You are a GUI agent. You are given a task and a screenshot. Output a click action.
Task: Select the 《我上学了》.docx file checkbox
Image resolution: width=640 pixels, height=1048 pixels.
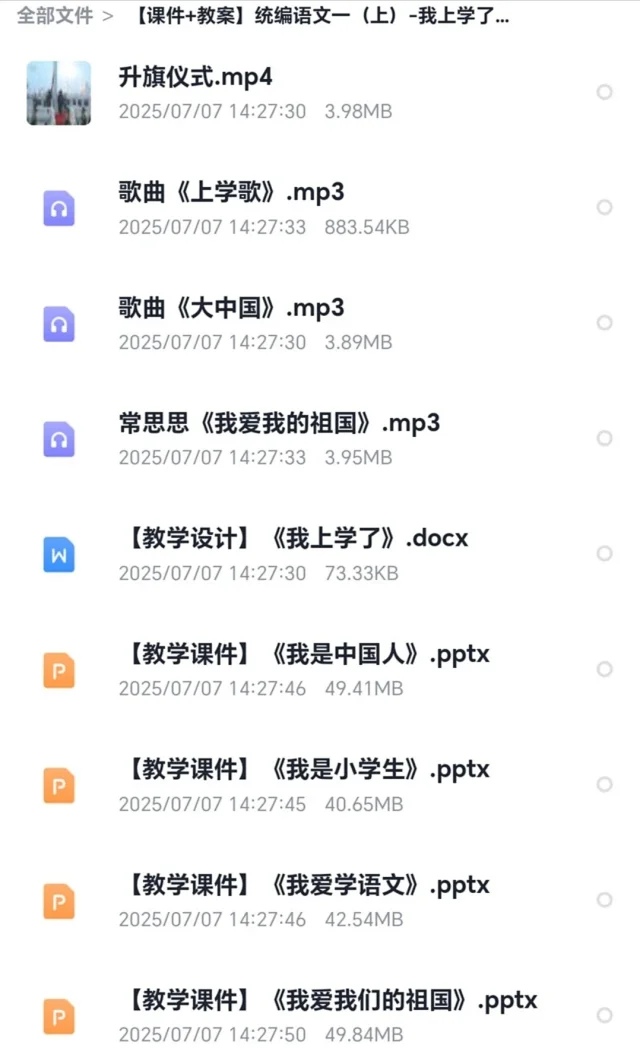(x=604, y=553)
